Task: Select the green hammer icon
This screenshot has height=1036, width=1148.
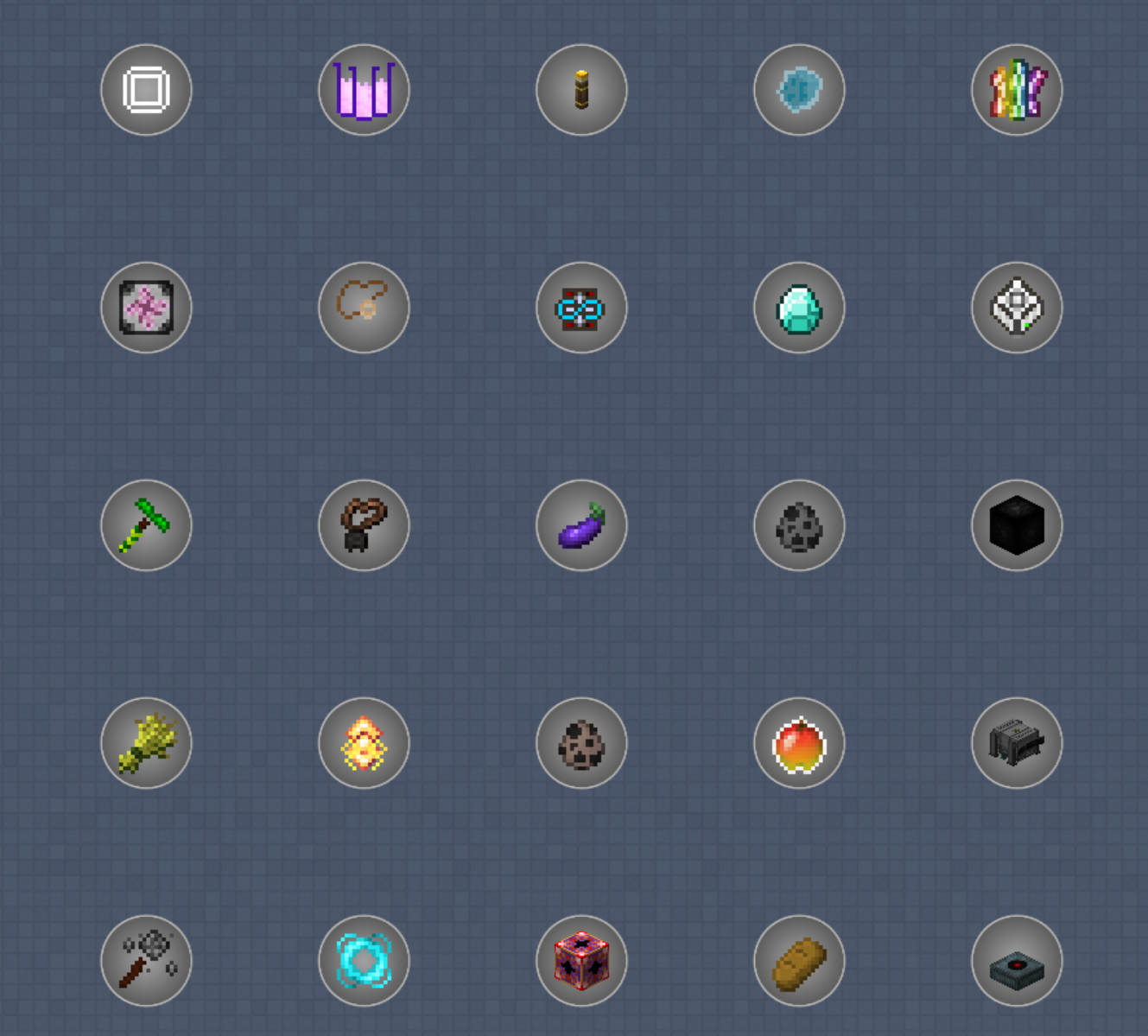Action: click(146, 525)
